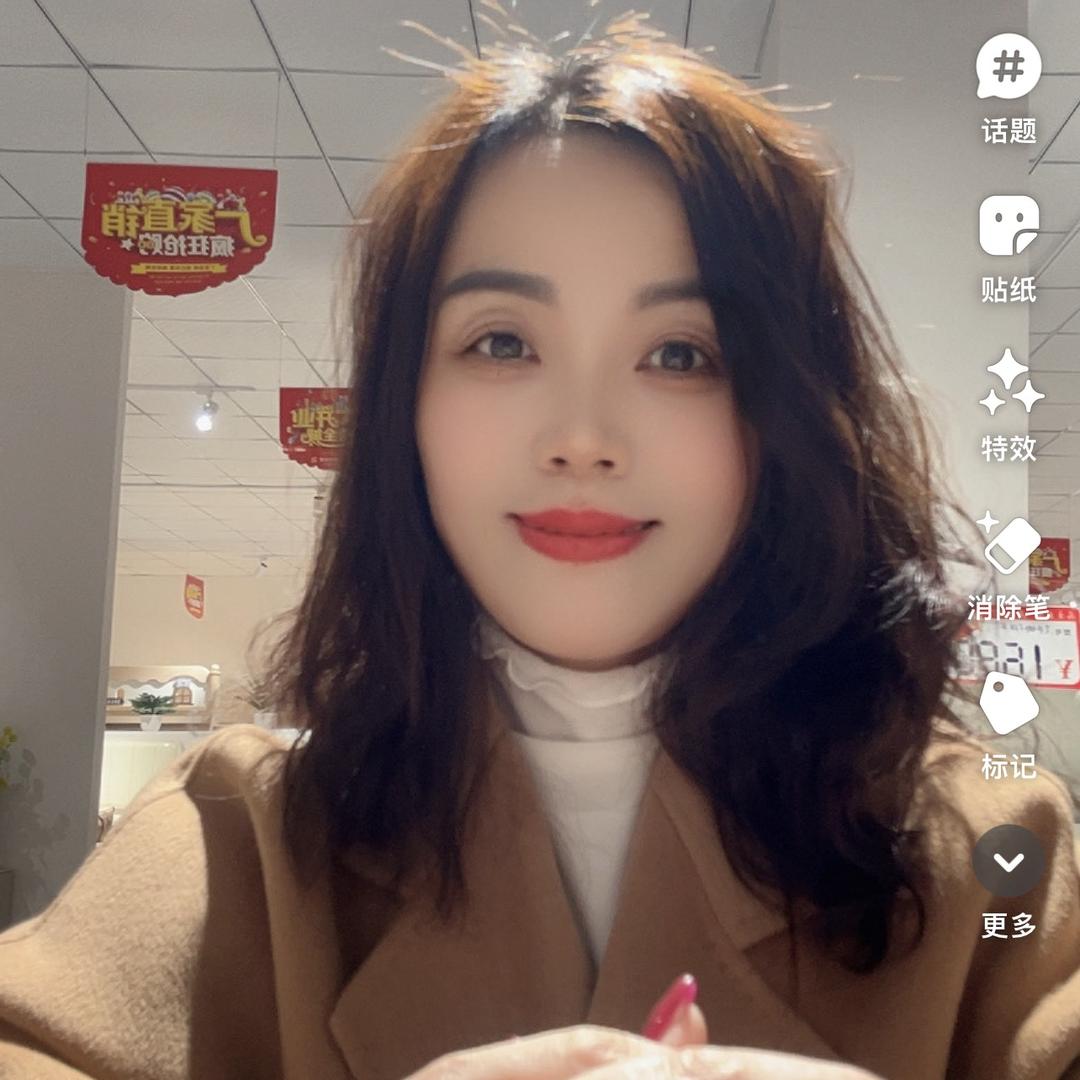Select the eraser pen tool (消除笔)

point(1009,544)
